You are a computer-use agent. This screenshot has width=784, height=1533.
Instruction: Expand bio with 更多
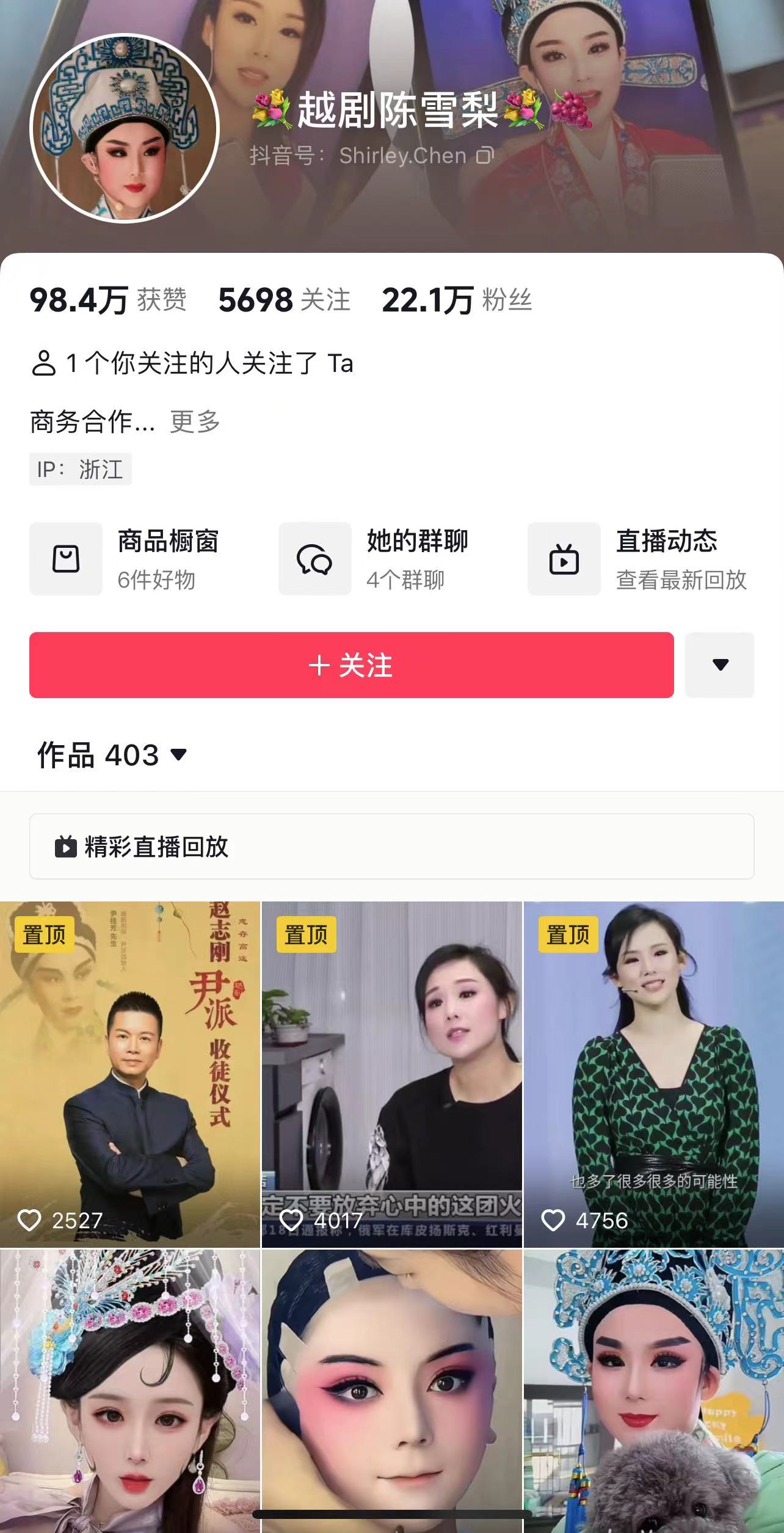(x=195, y=421)
